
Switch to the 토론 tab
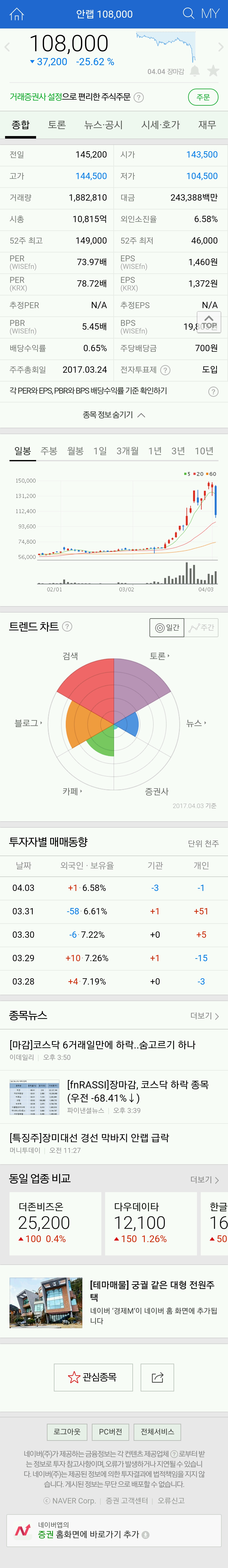click(x=57, y=125)
